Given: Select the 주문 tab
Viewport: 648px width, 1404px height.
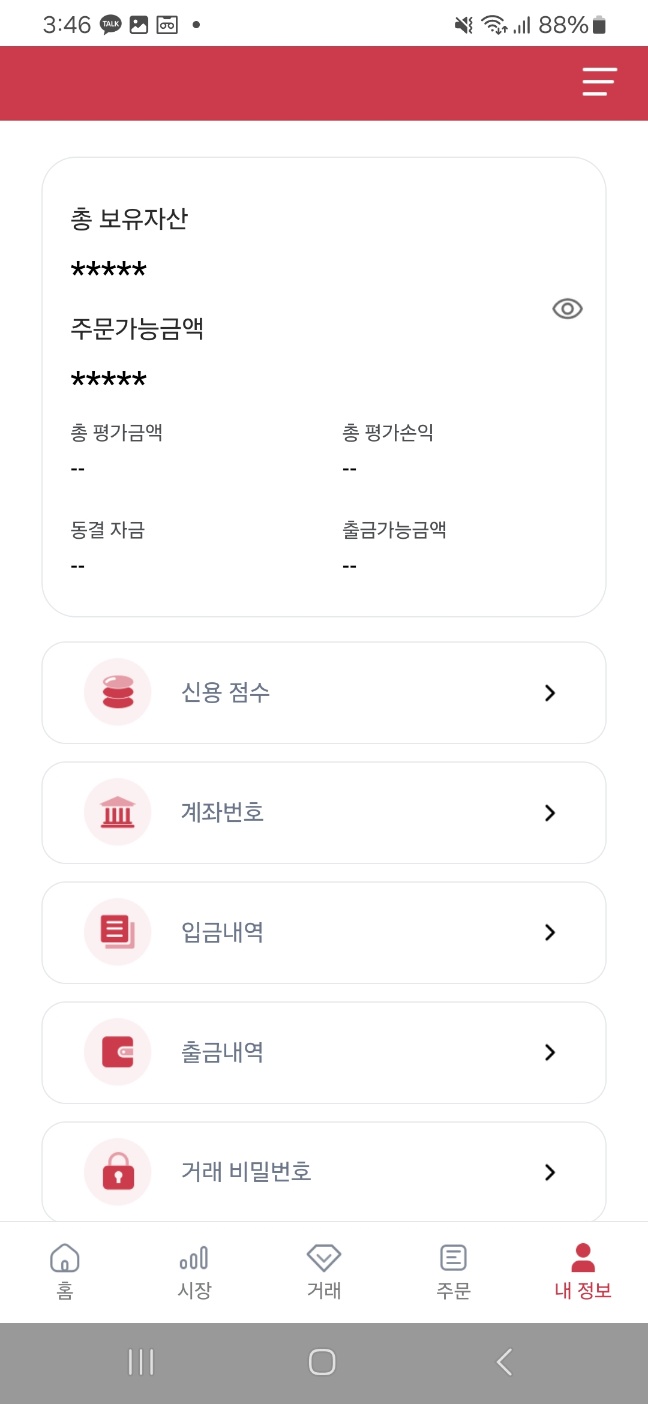Looking at the screenshot, I should point(453,1272).
